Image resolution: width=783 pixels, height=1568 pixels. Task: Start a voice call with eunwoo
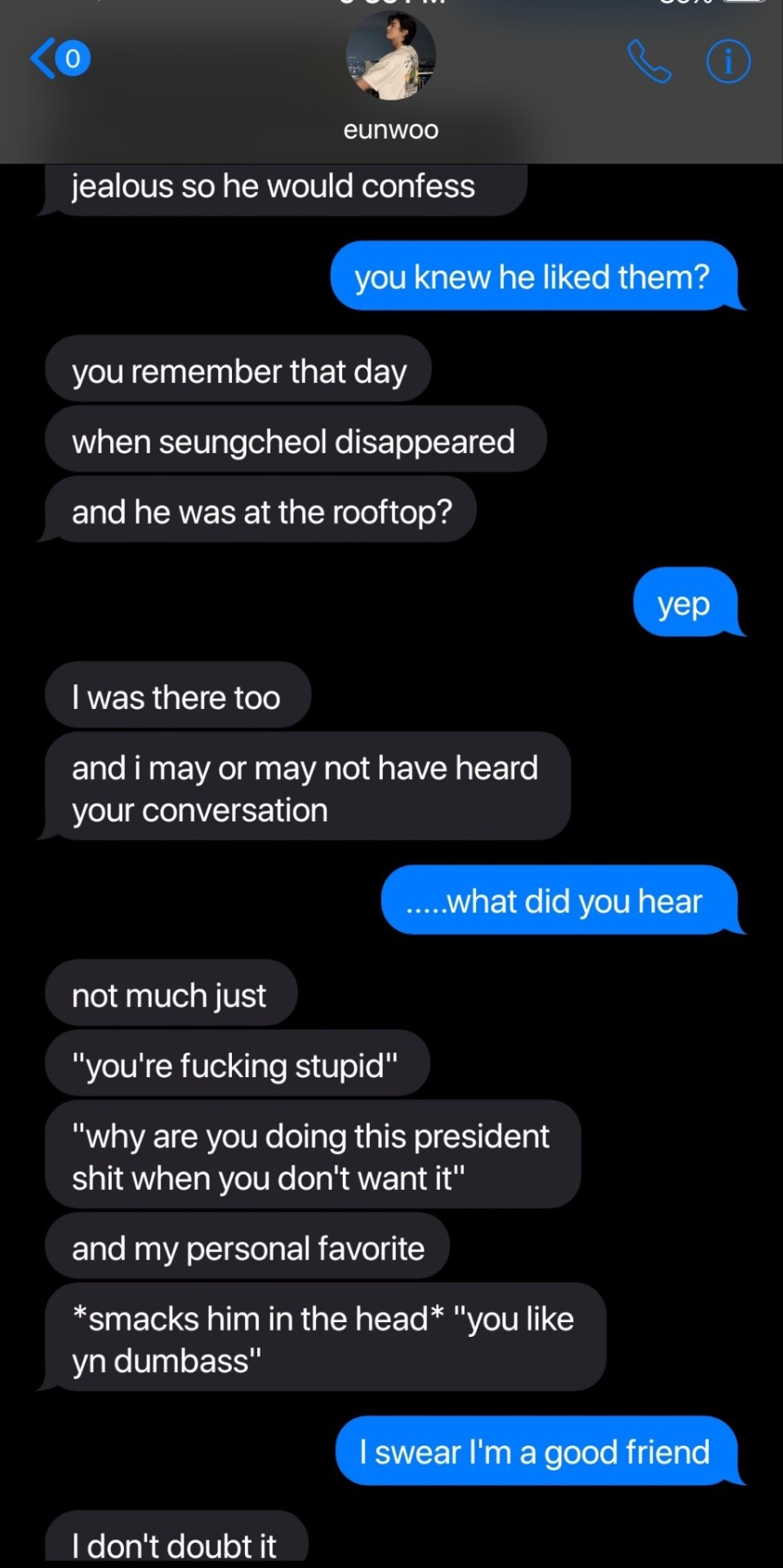pos(648,61)
